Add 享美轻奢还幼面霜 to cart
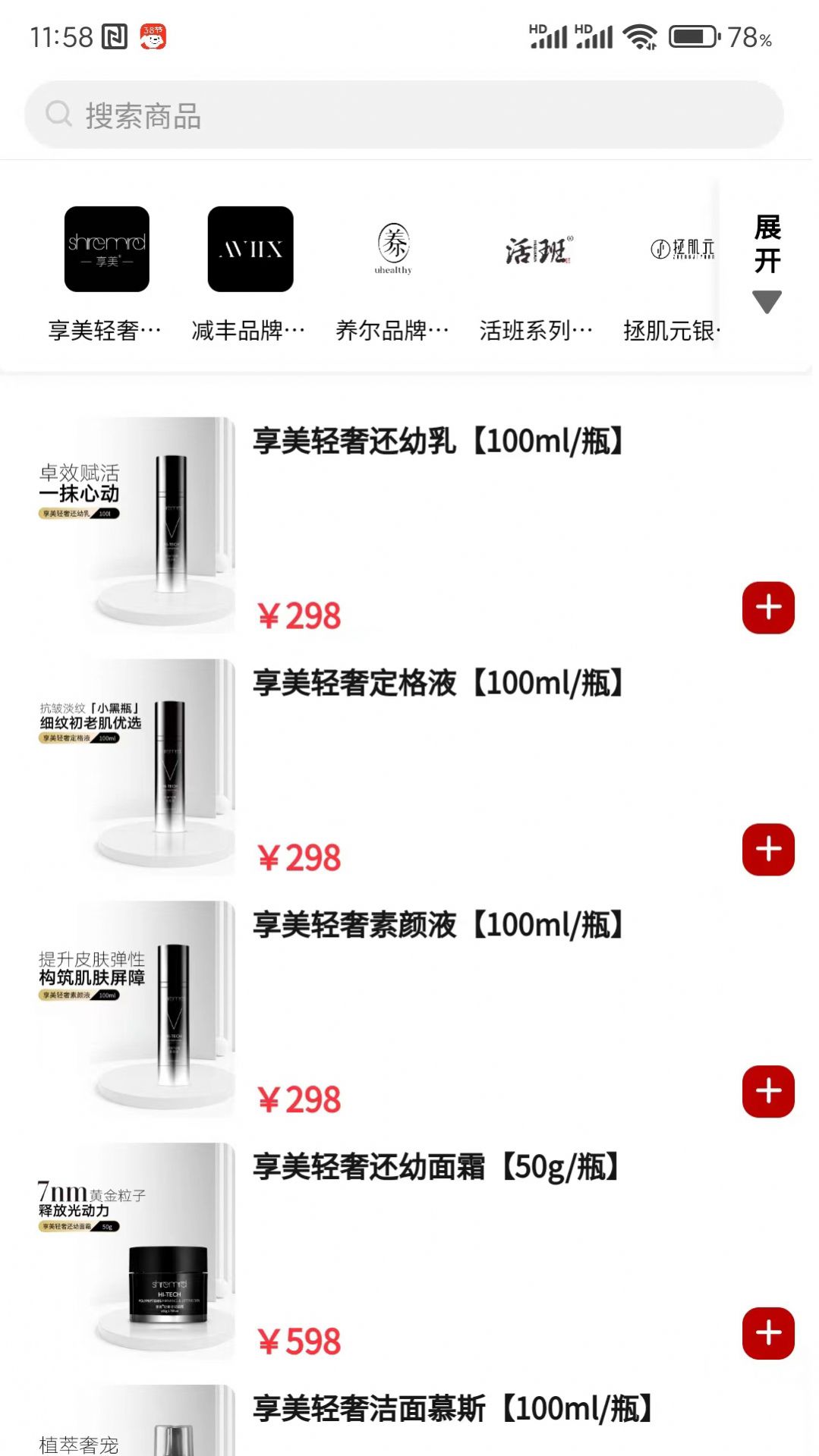Viewport: 819px width, 1456px height. pyautogui.click(x=769, y=1332)
